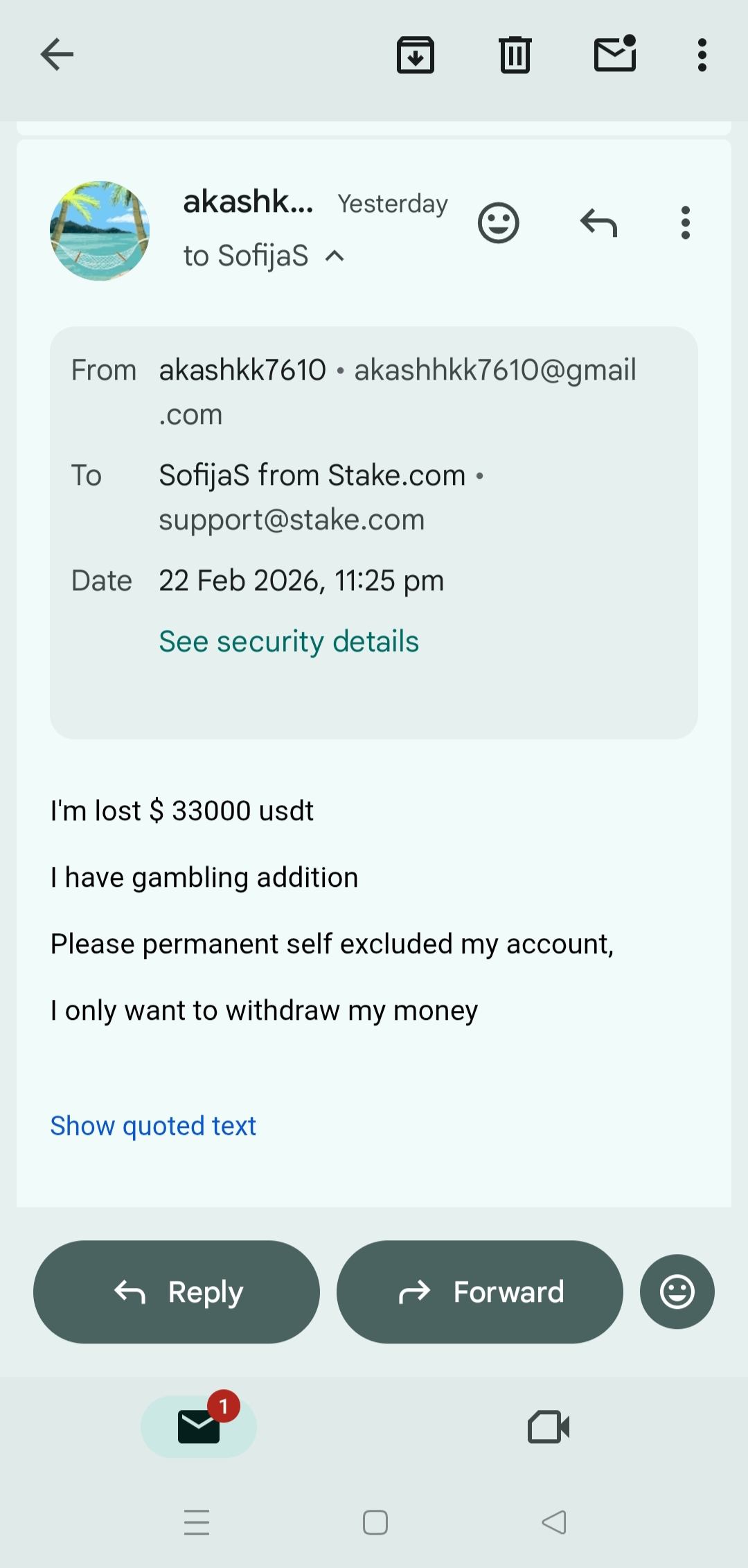Image resolution: width=748 pixels, height=1568 pixels.
Task: Archive this email
Action: point(415,55)
